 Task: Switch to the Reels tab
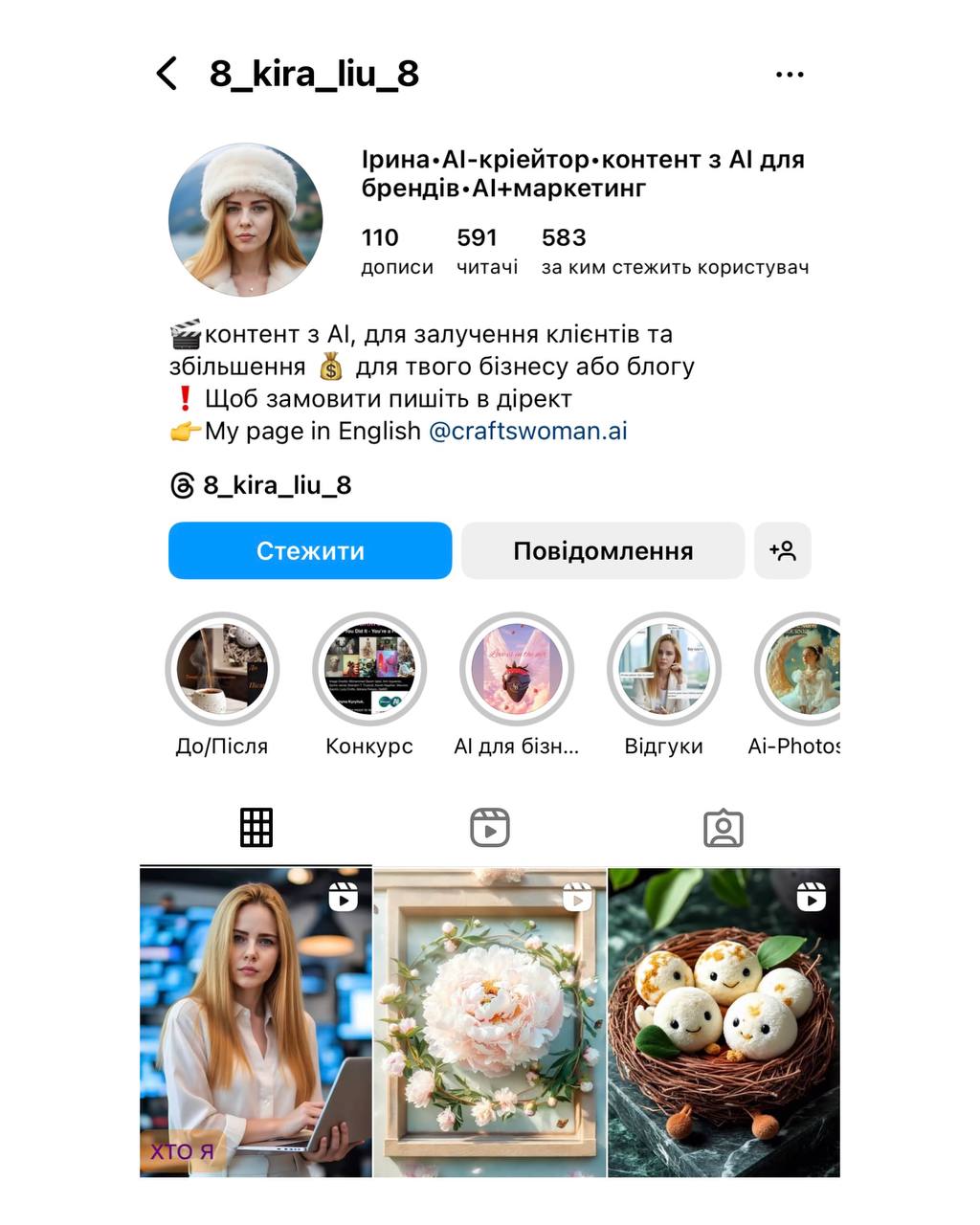pos(490,828)
